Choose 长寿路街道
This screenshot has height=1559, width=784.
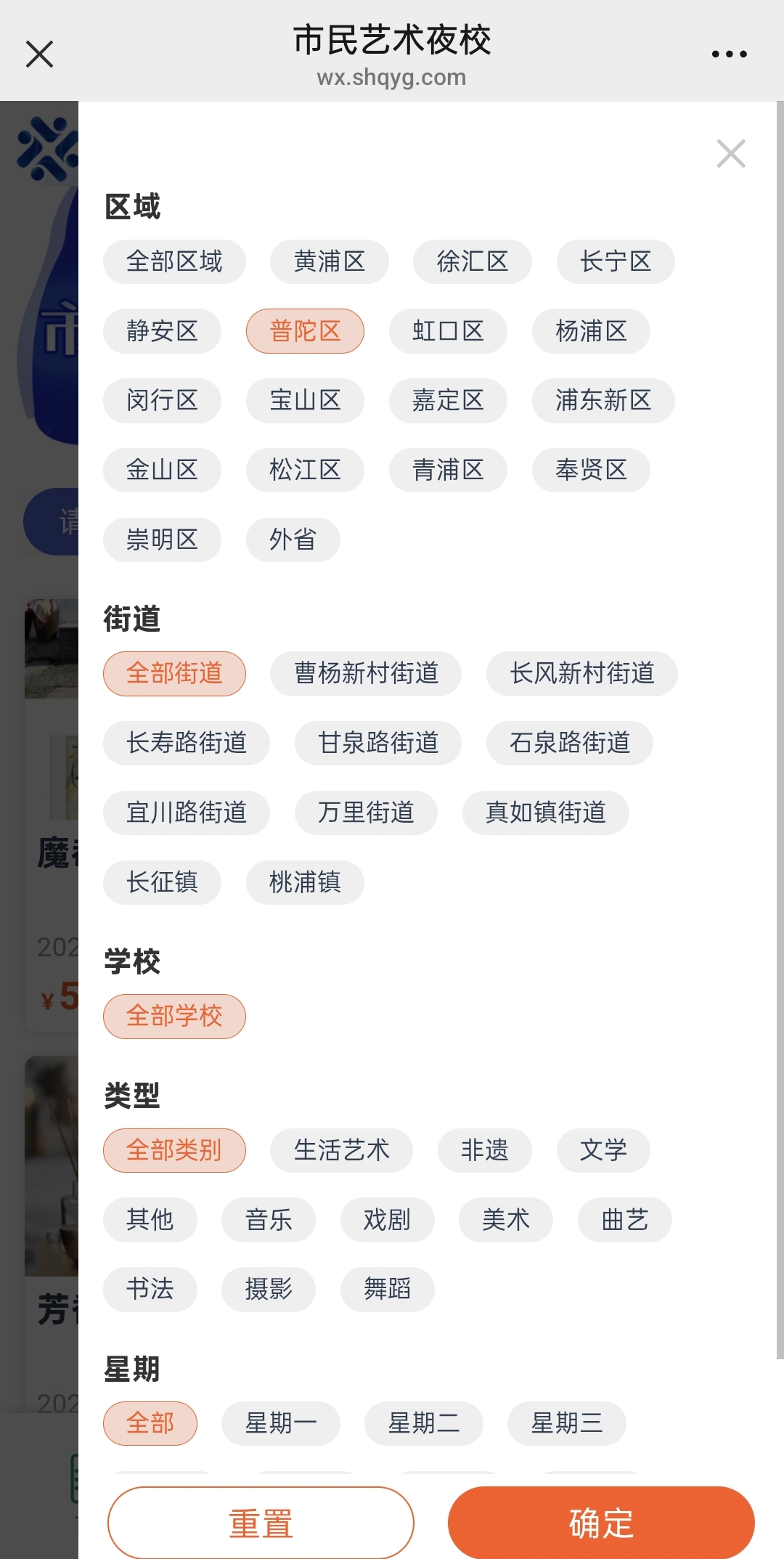click(187, 743)
